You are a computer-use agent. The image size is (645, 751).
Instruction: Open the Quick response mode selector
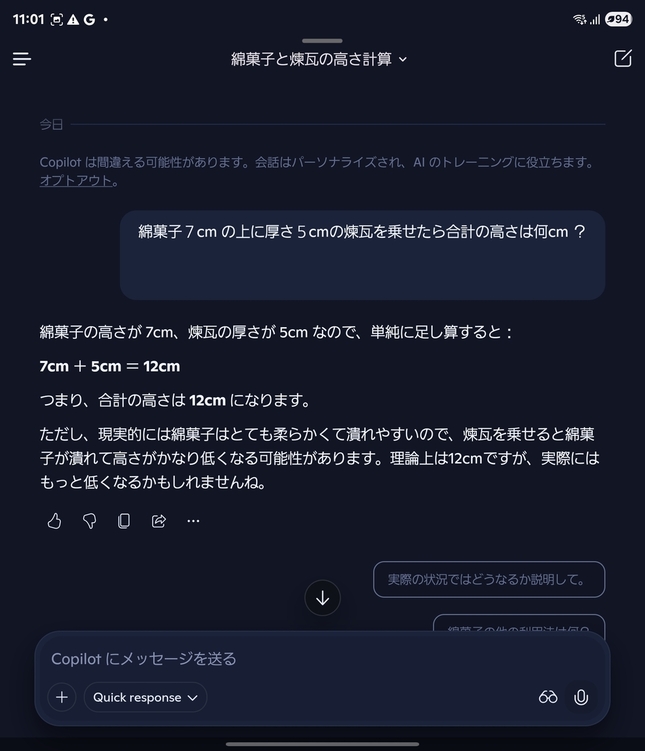[145, 697]
